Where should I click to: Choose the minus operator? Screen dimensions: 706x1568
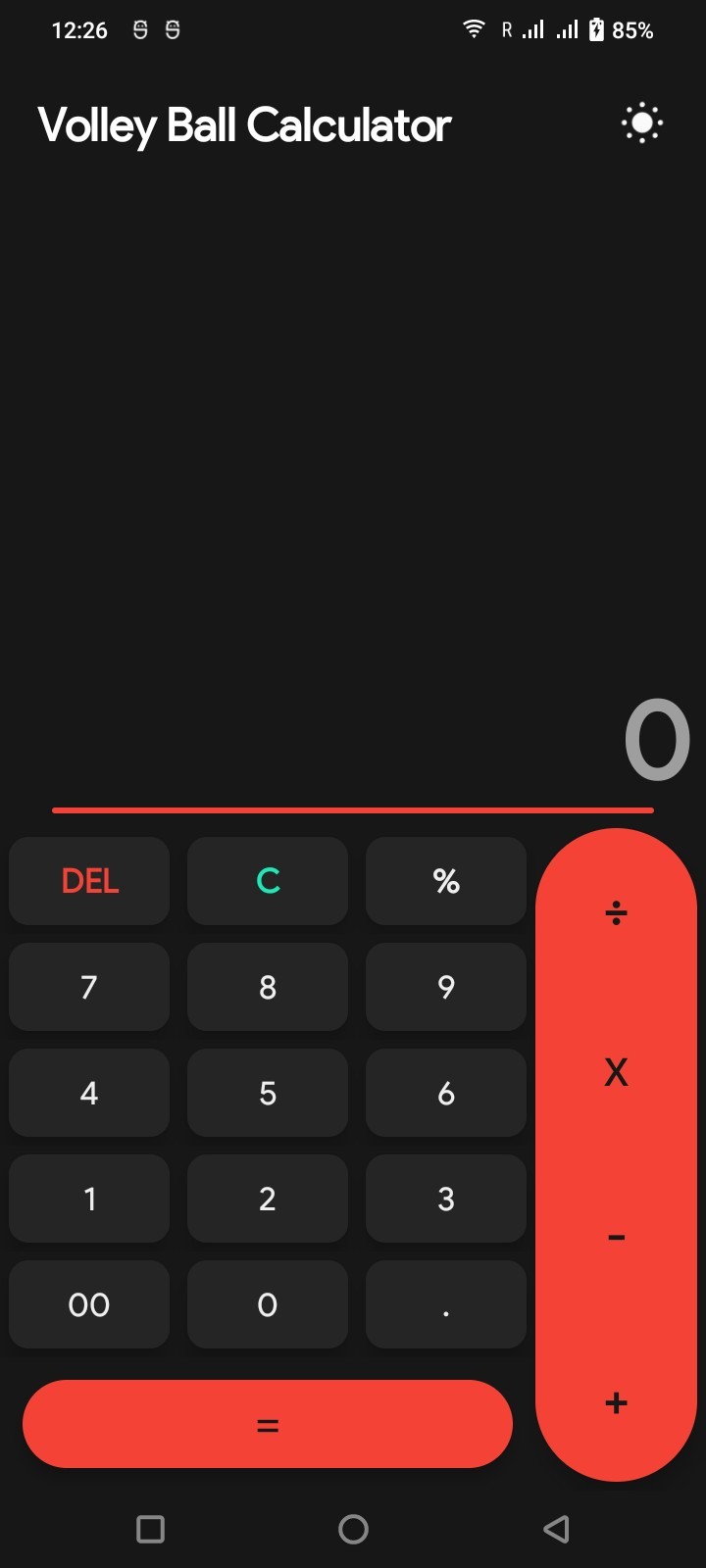tap(616, 1238)
